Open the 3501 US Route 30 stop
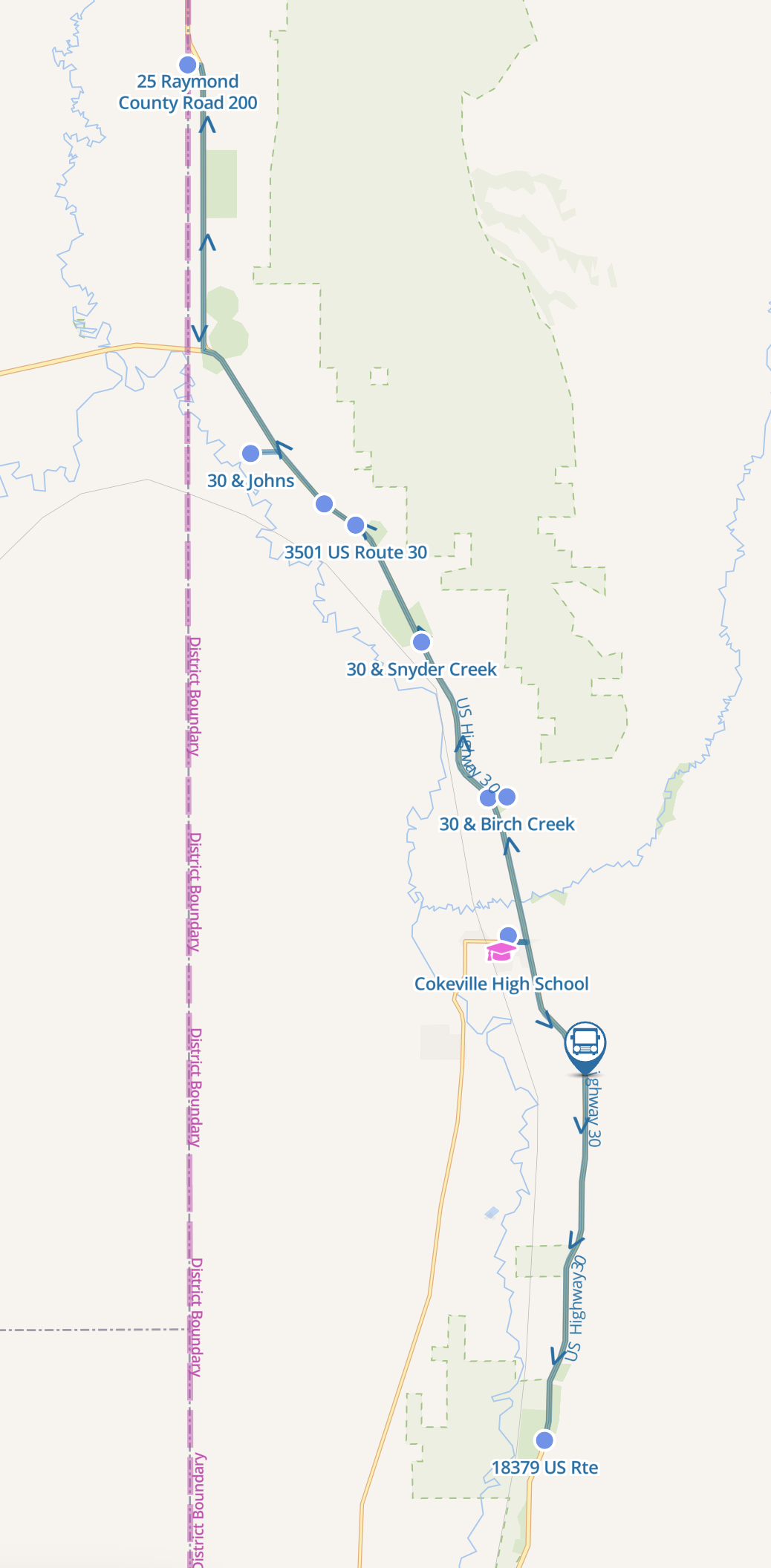Viewport: 771px width, 1568px height. coord(356,526)
